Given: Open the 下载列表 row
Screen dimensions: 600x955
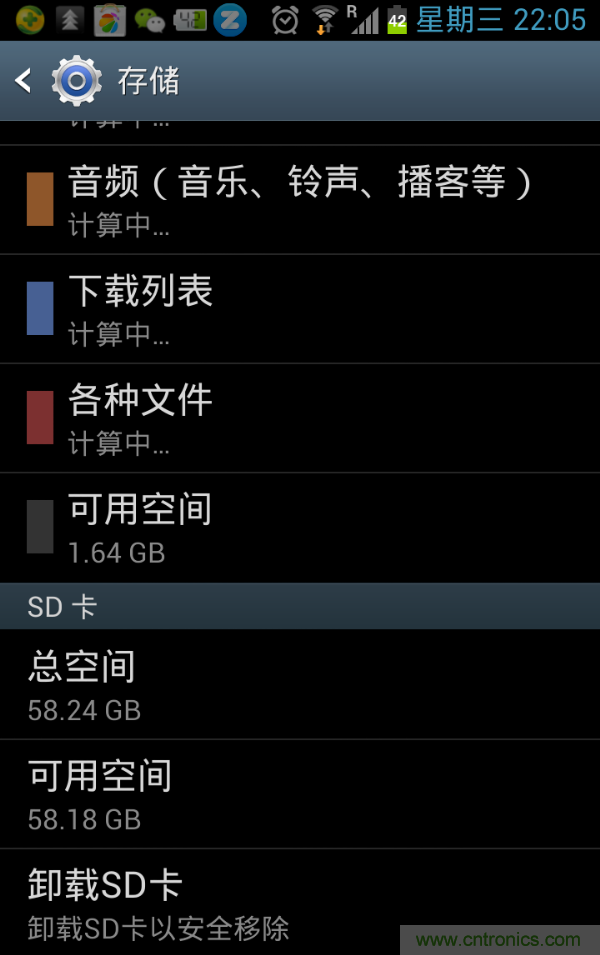Looking at the screenshot, I should (300, 309).
